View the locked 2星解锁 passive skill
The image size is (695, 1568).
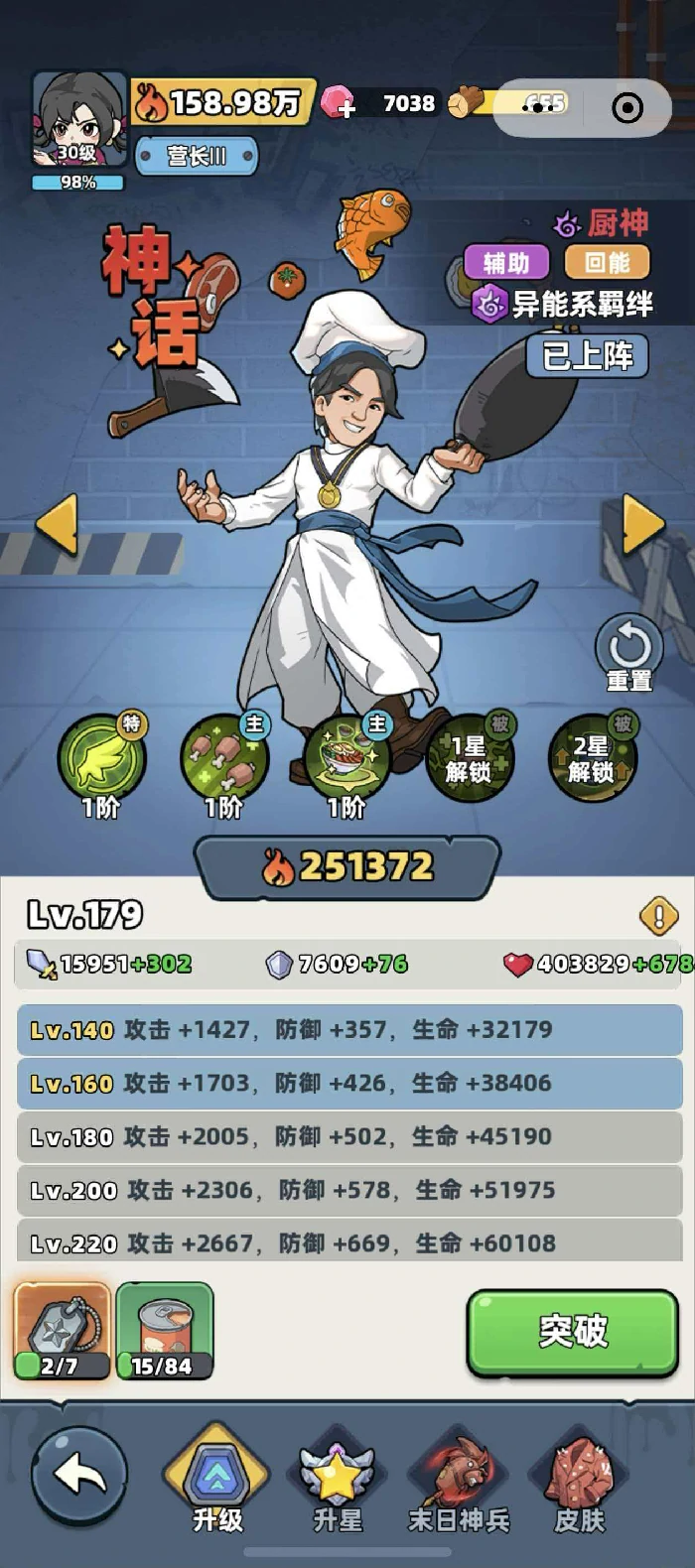coord(593,759)
